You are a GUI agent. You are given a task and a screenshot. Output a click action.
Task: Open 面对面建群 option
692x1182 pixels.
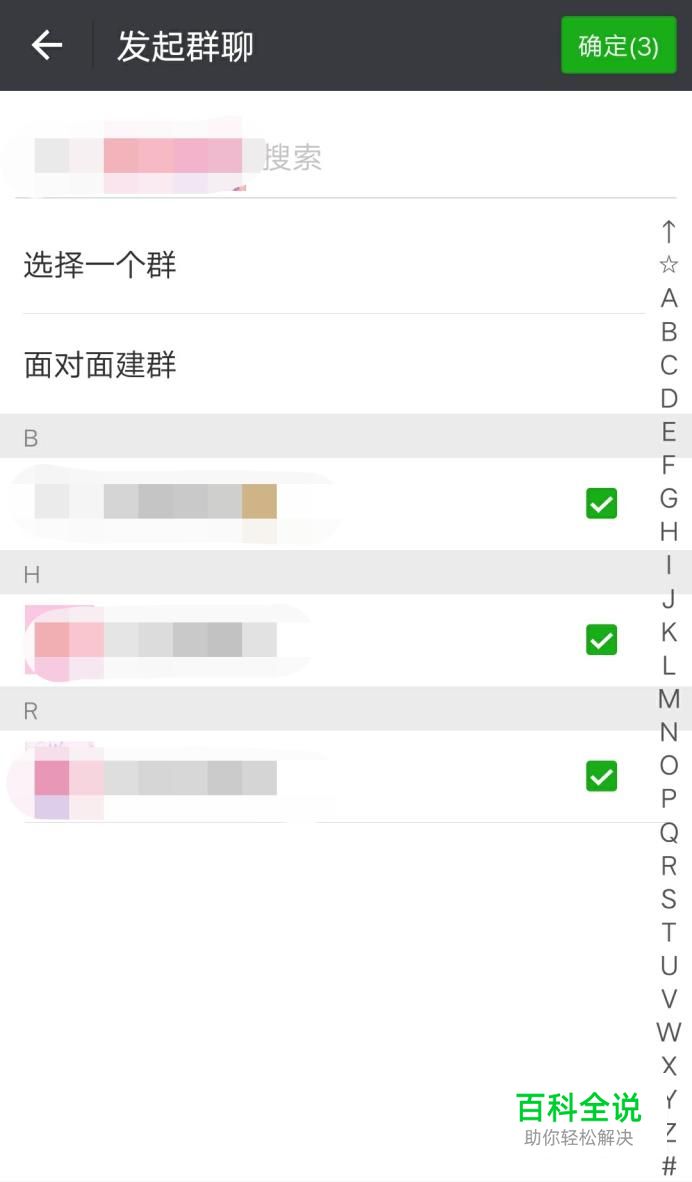pos(100,365)
